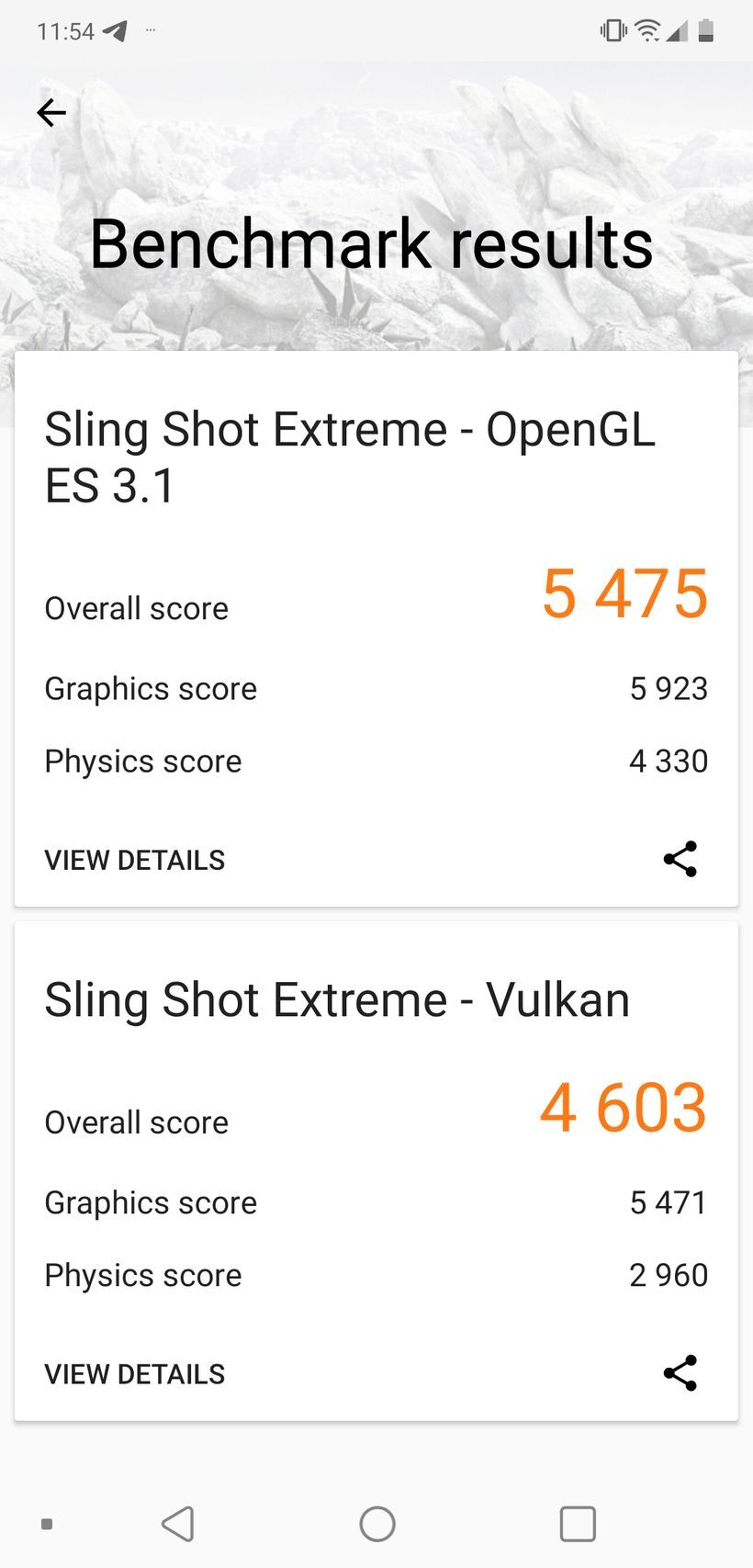Tap the share icon for OpenGL ES 3.1 results
753x1568 pixels.
click(x=680, y=859)
